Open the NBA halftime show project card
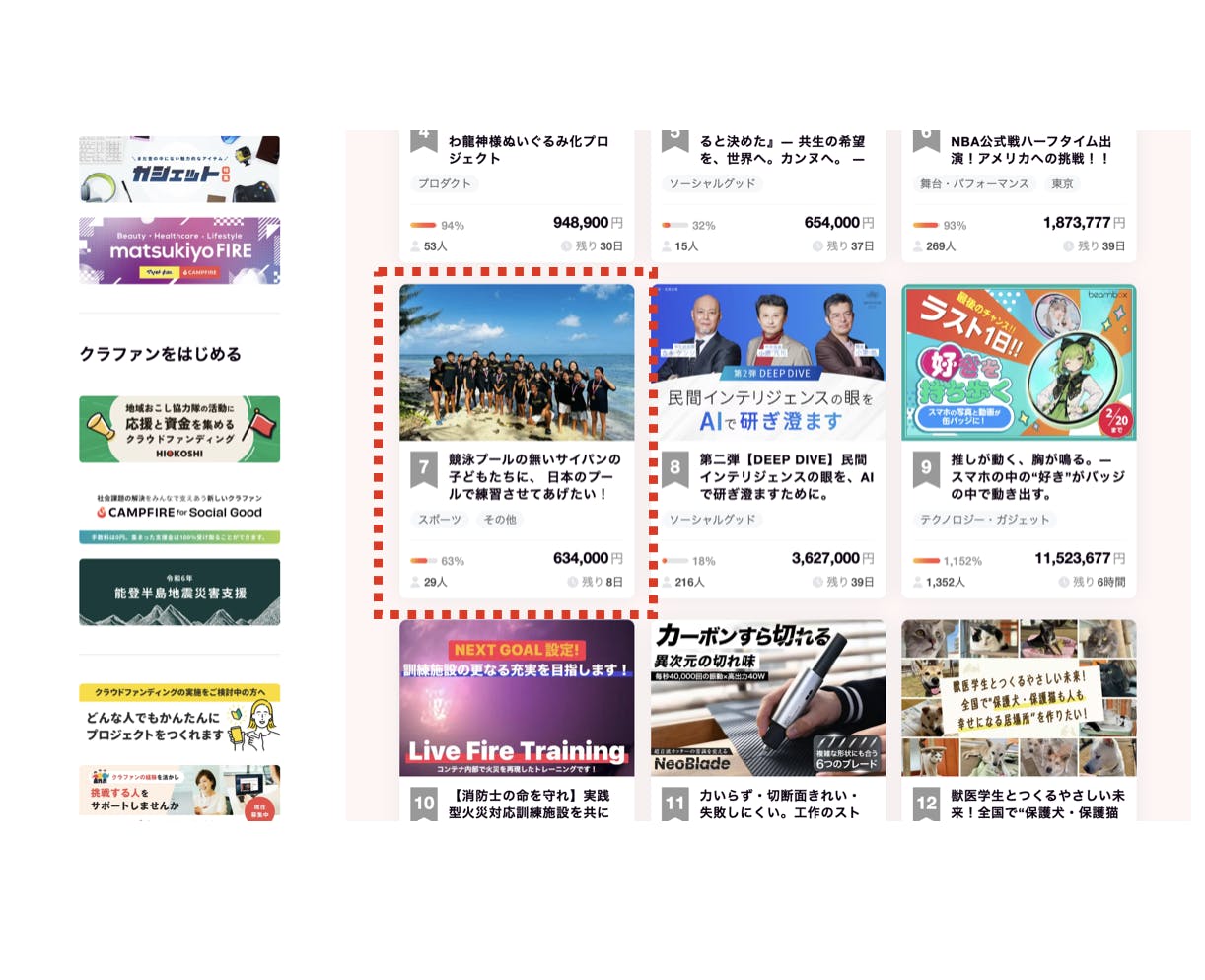The image size is (1205, 980). (1030, 150)
